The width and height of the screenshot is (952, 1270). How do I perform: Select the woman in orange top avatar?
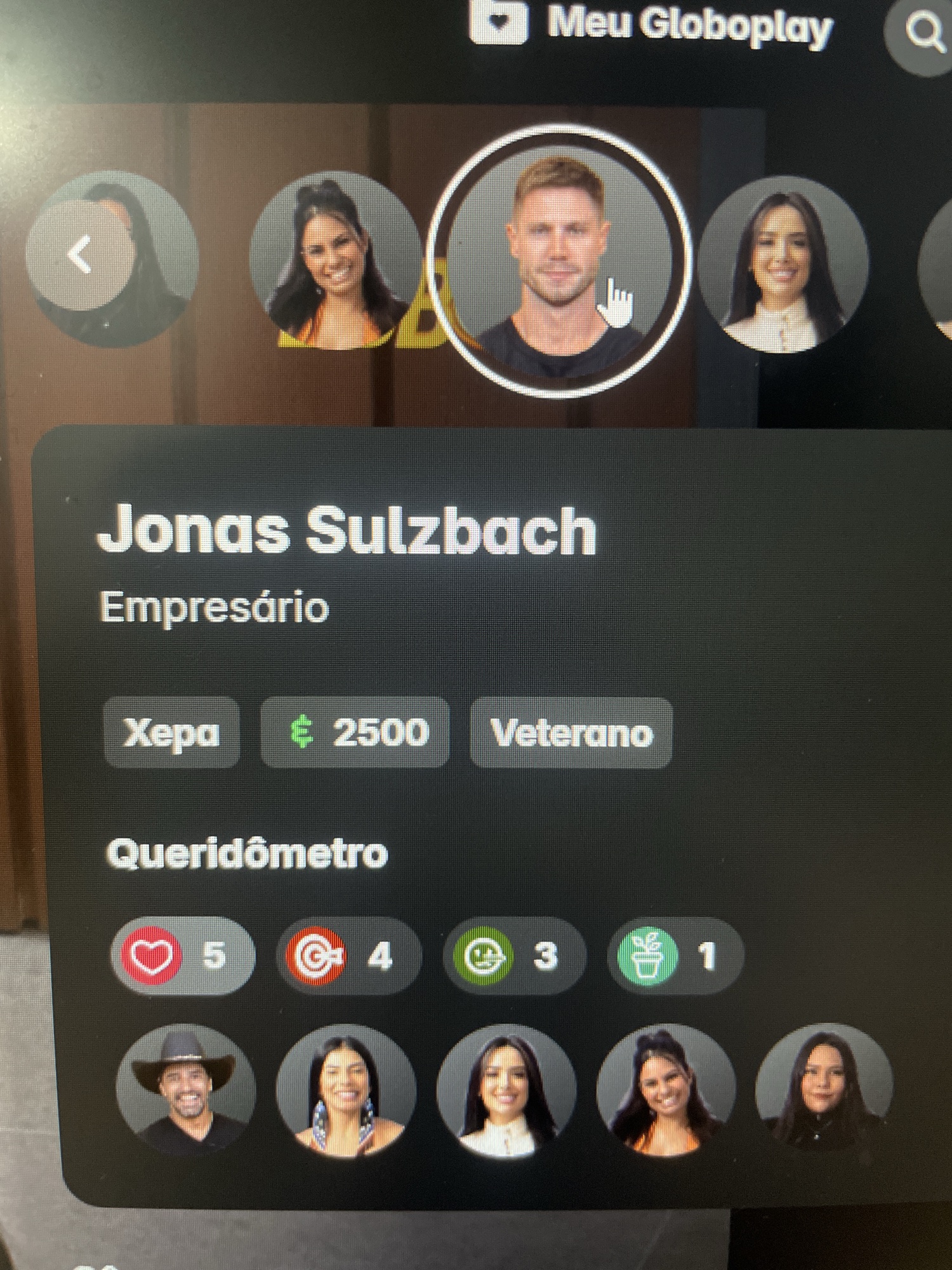[x=335, y=262]
